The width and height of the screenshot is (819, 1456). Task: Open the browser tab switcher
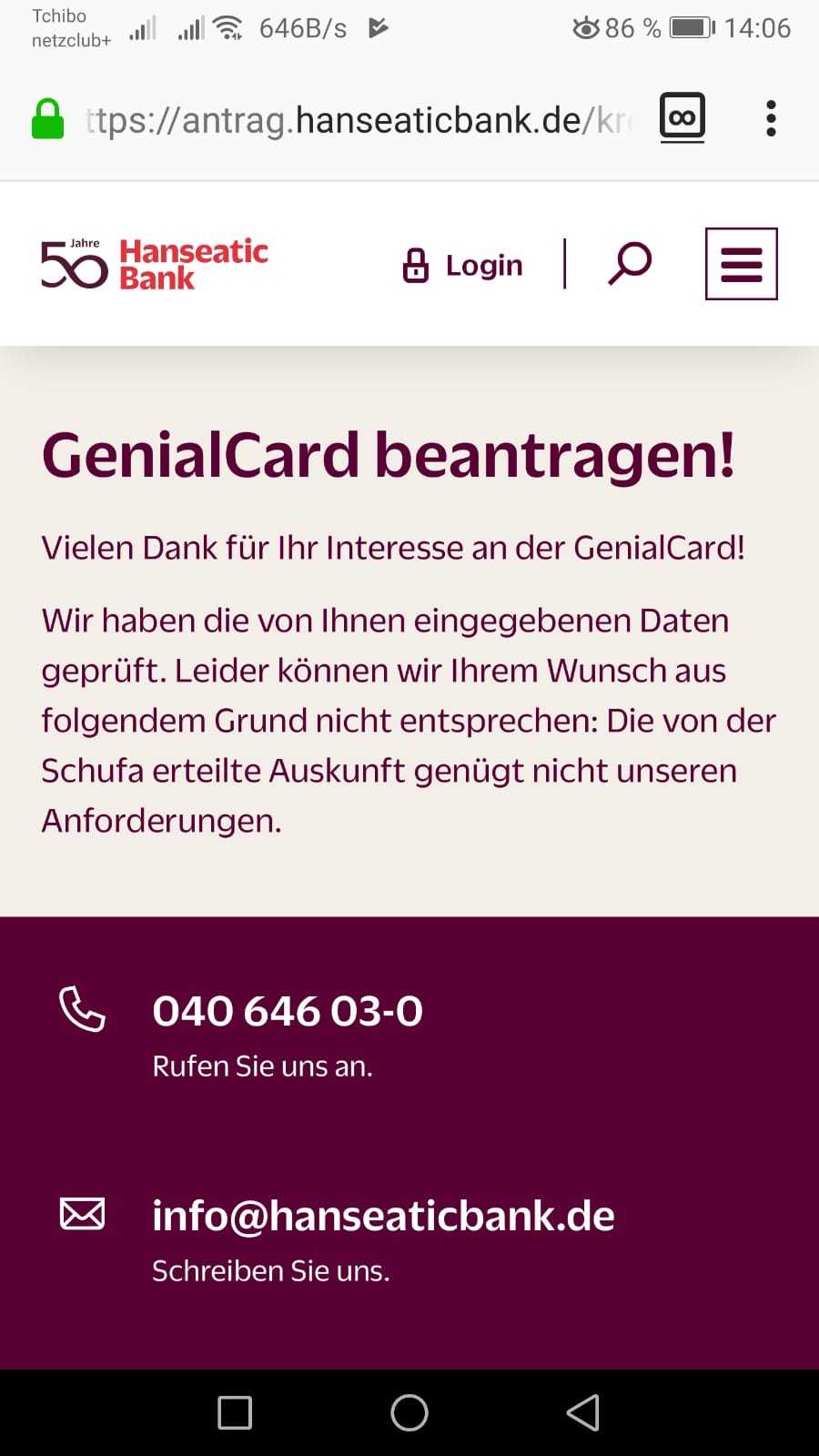(682, 118)
